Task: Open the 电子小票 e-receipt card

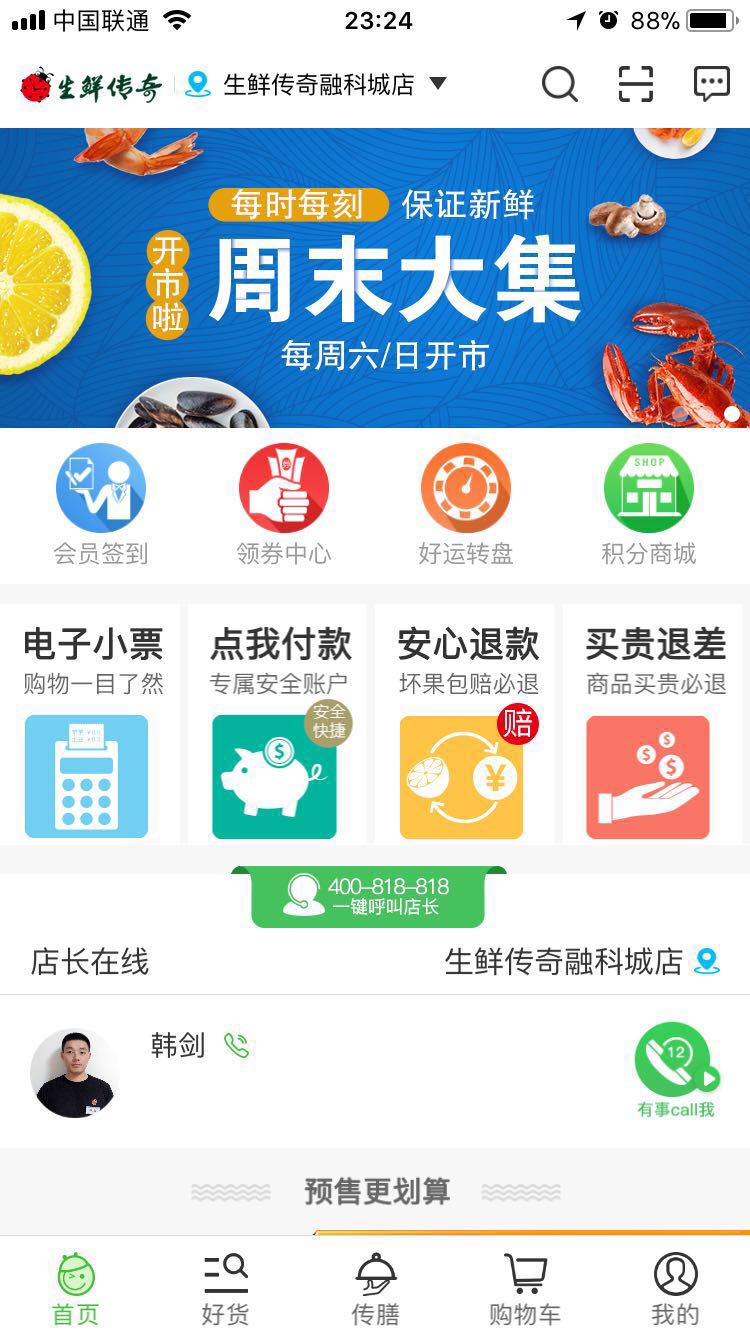Action: [x=91, y=725]
